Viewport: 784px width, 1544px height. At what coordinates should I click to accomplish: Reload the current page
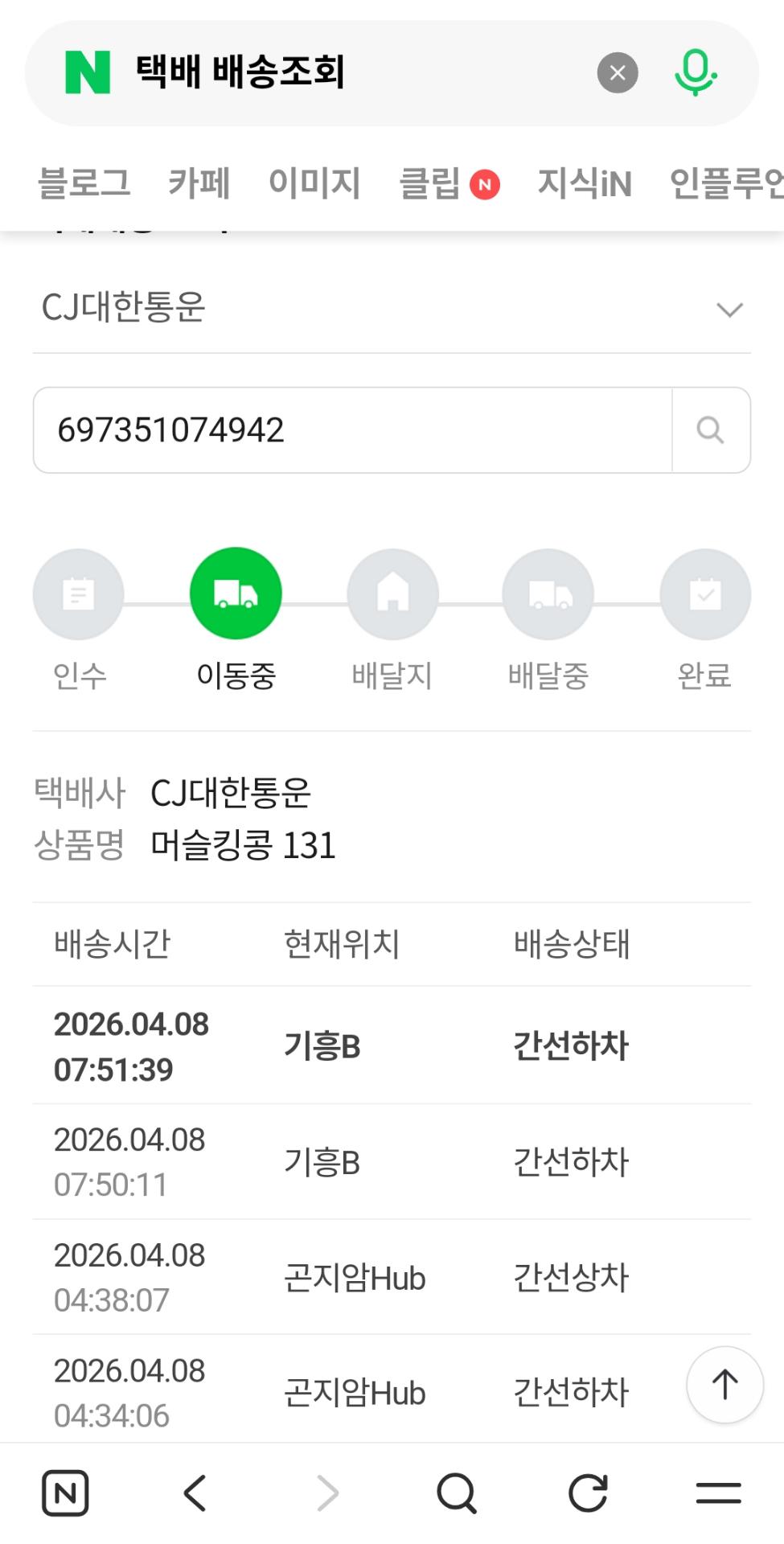click(x=588, y=1493)
